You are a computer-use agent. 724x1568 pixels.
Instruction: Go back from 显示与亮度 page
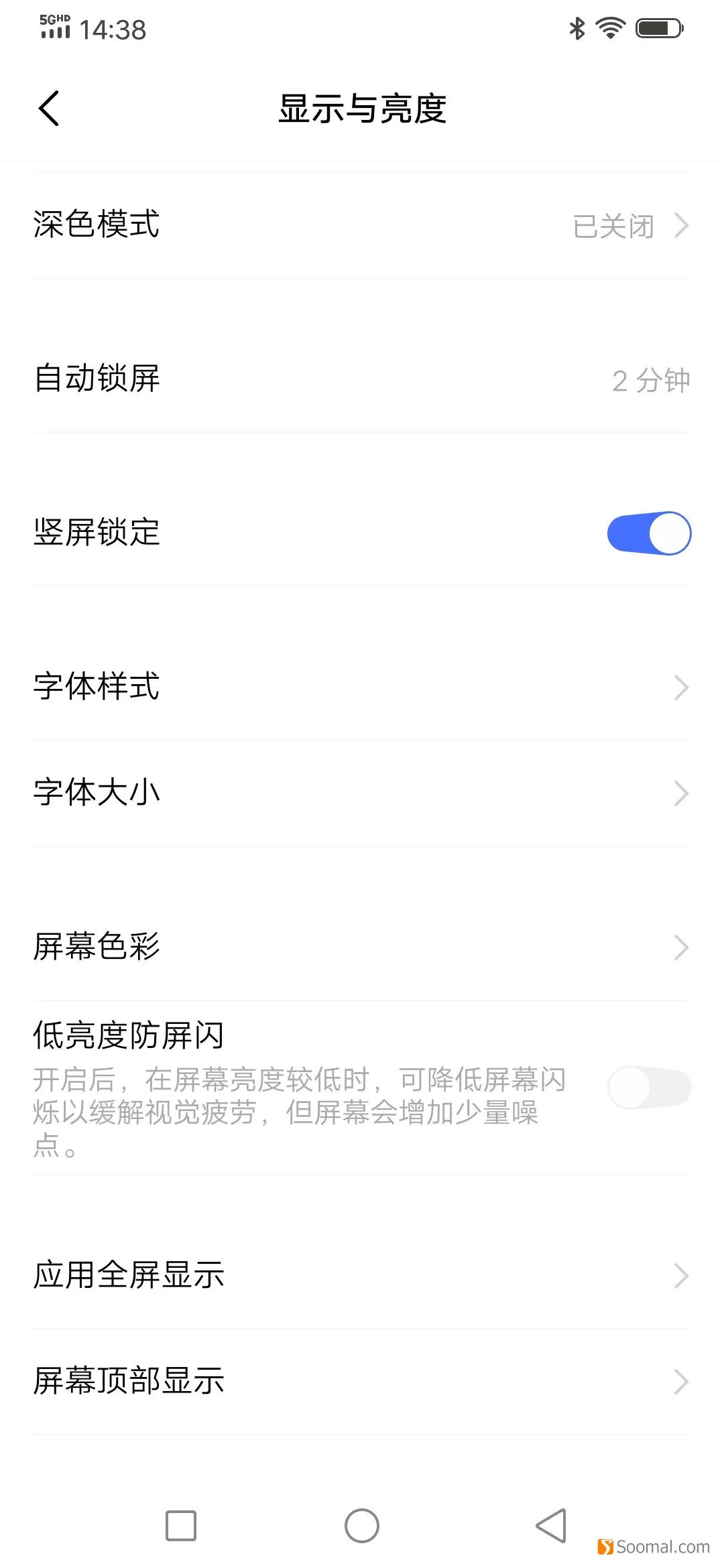[x=49, y=108]
